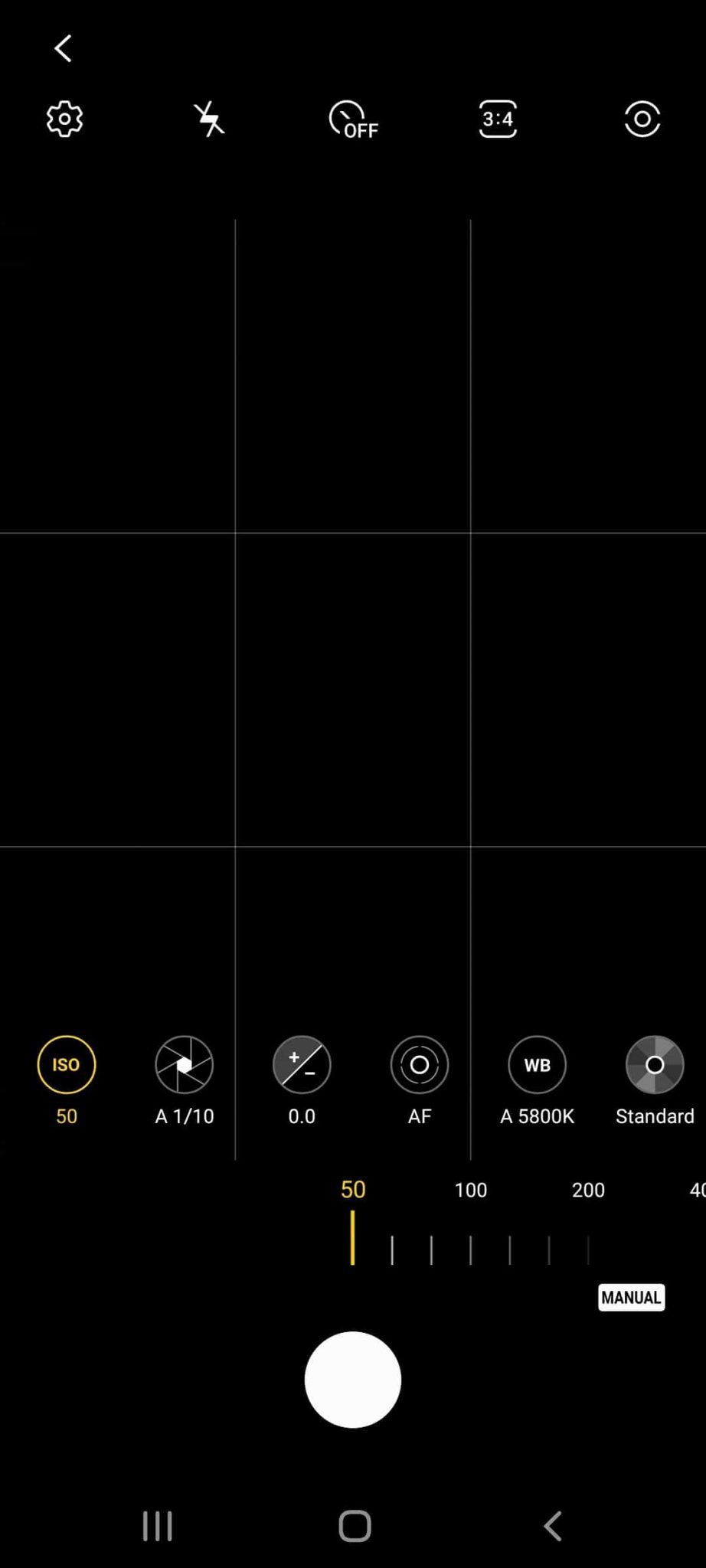Change the timer from off
The image size is (706, 1568).
click(353, 119)
